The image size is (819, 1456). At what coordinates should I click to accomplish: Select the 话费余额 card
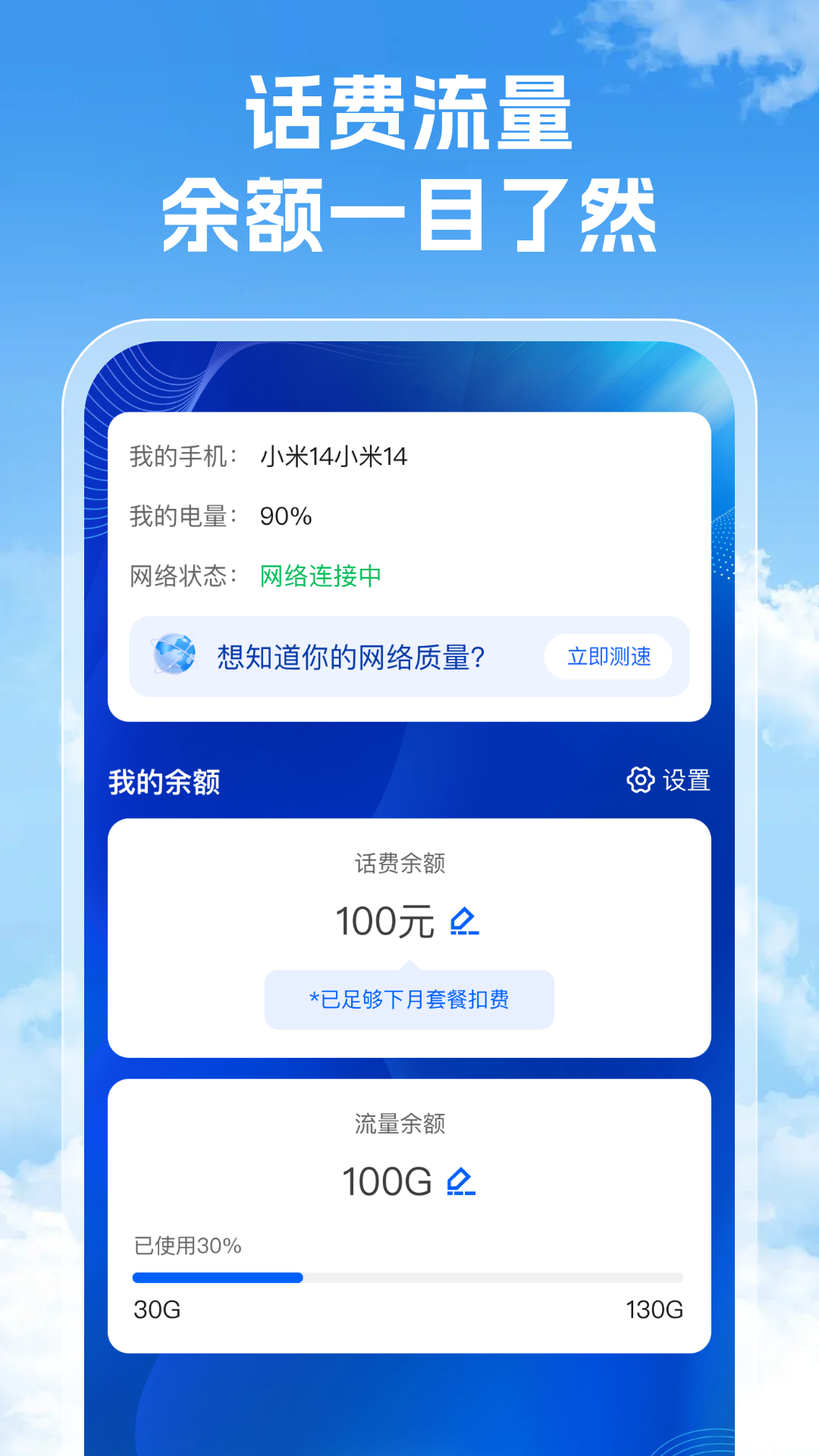(409, 933)
